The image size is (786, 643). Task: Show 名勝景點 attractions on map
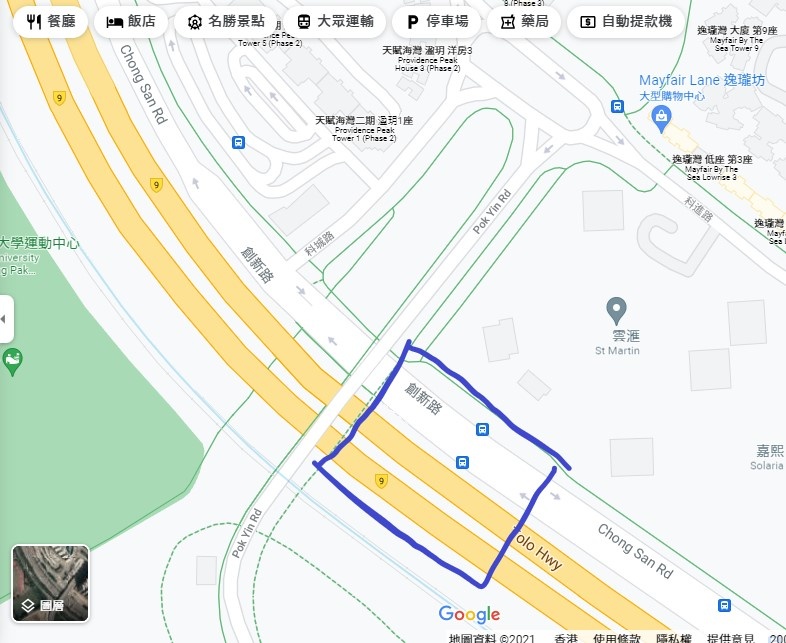tap(226, 21)
